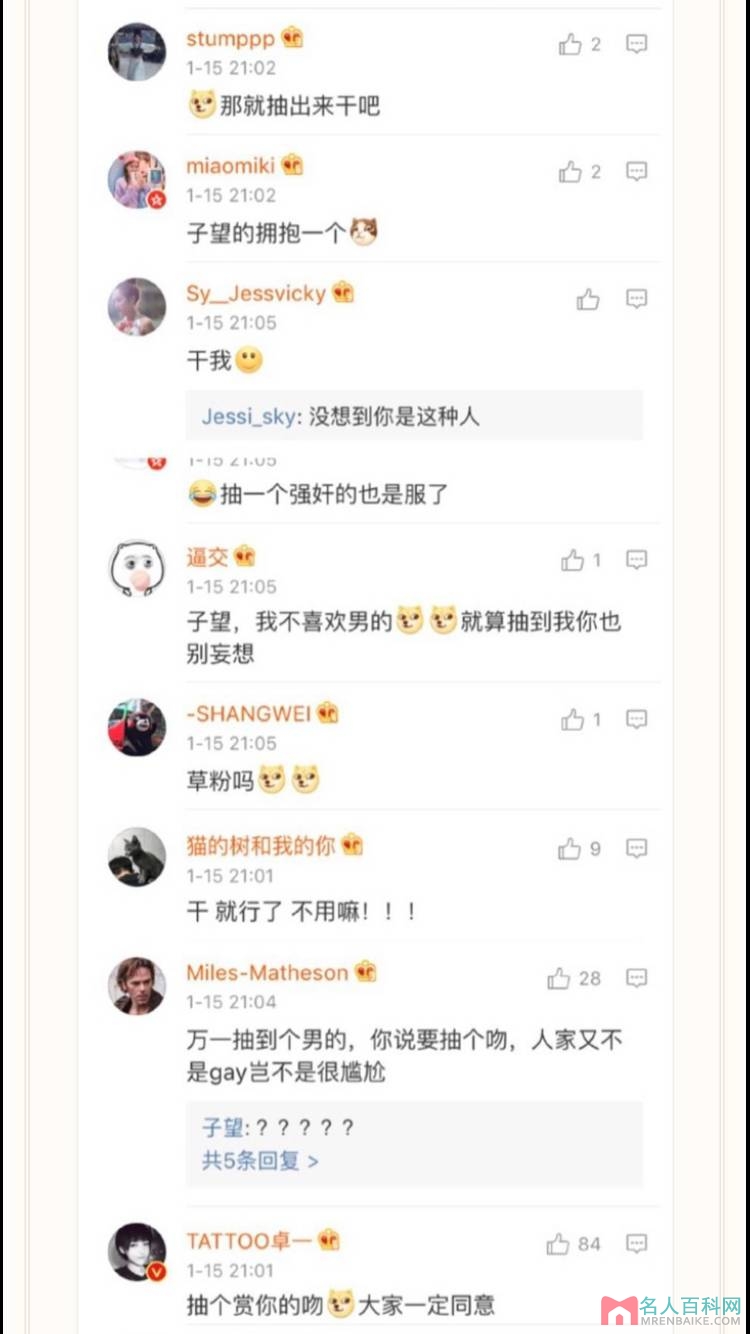750x1334 pixels.
Task: Like -SHANGWEI's comment
Action: [x=573, y=720]
